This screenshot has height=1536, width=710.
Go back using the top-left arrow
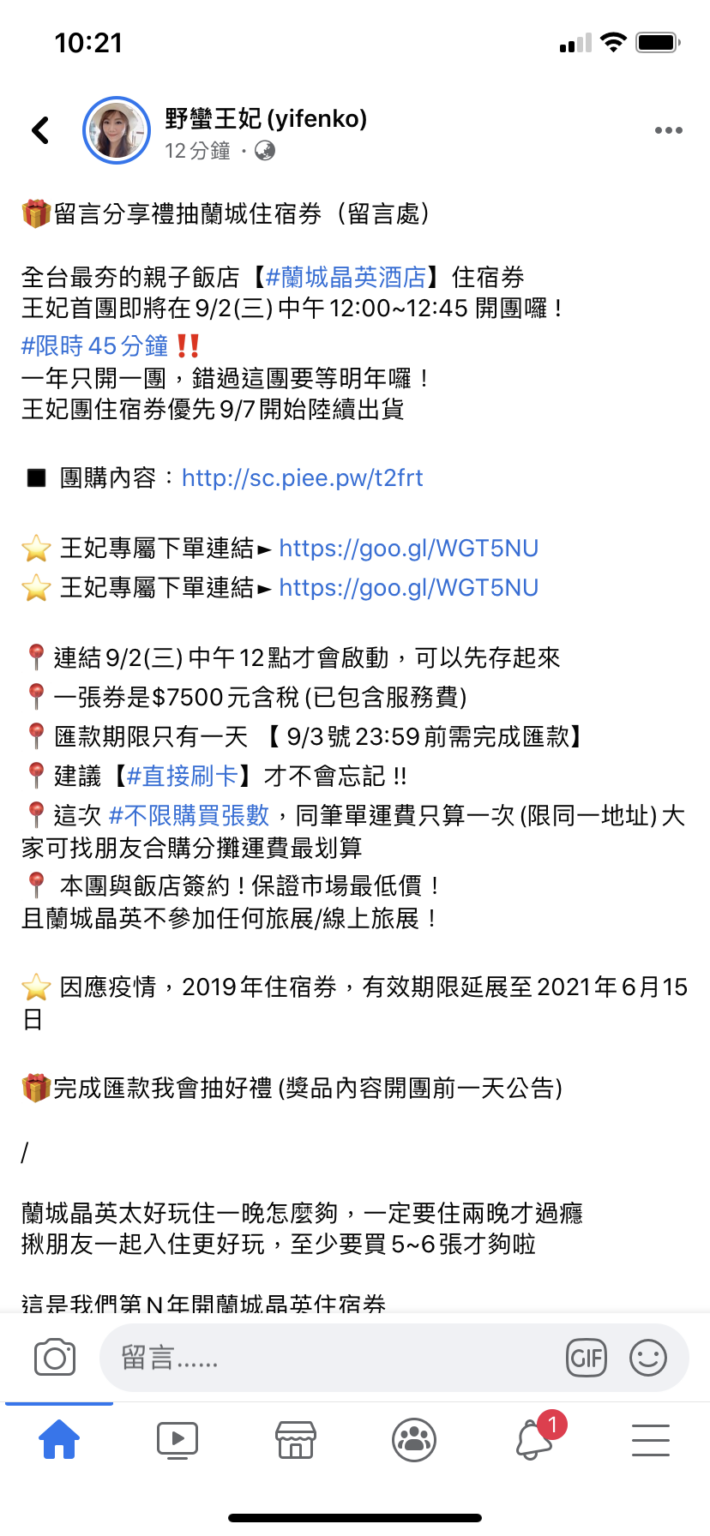pos(40,130)
